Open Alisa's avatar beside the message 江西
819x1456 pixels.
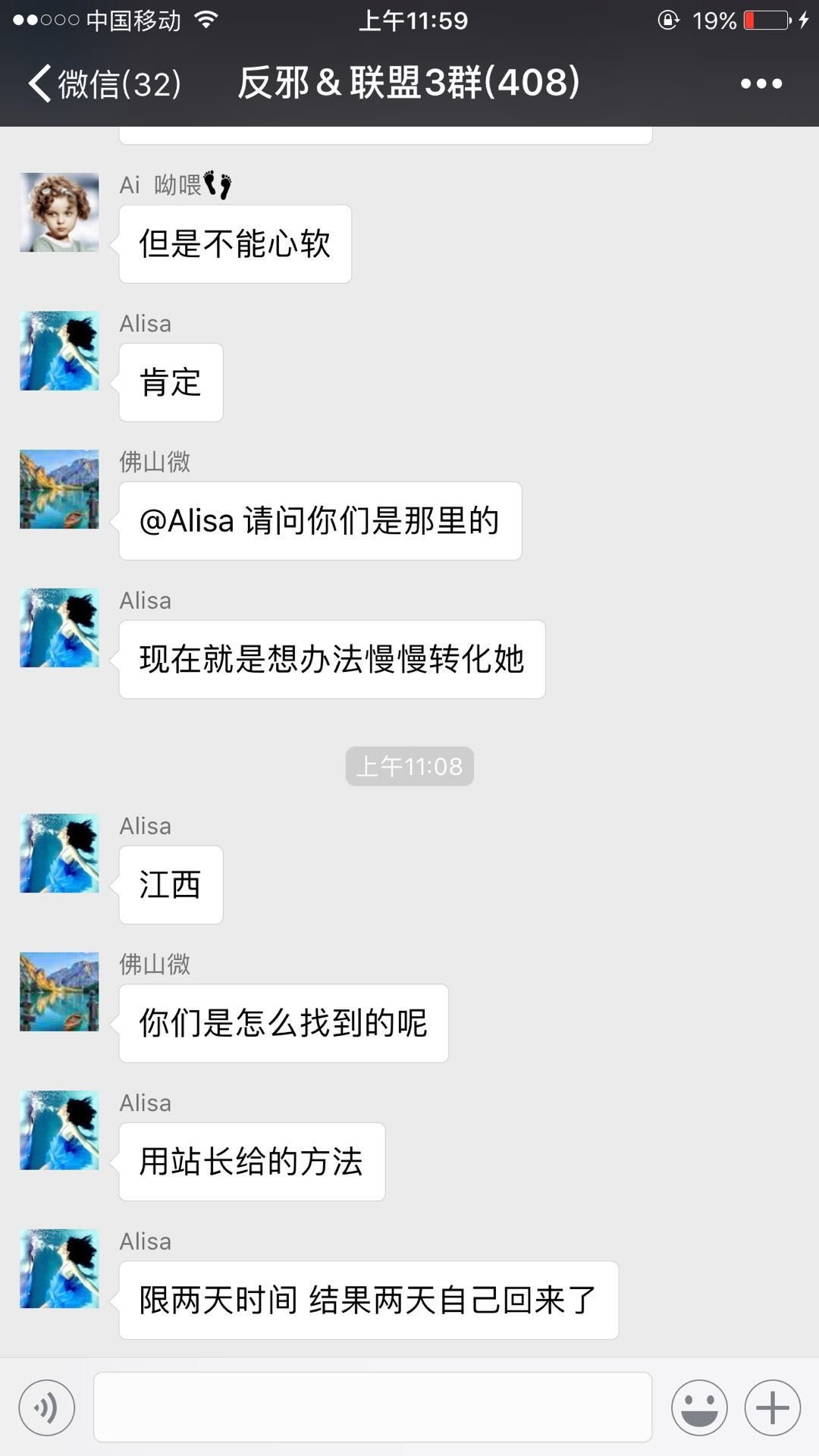[59, 853]
